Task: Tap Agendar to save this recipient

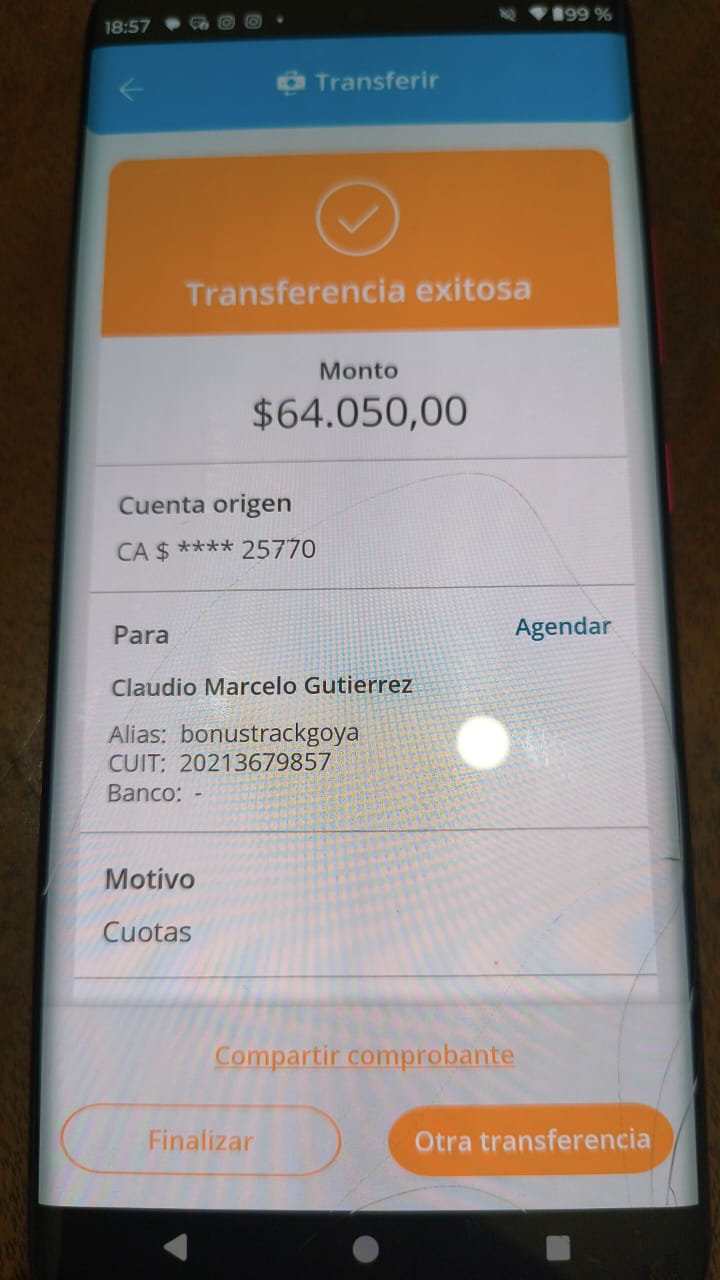Action: [562, 627]
